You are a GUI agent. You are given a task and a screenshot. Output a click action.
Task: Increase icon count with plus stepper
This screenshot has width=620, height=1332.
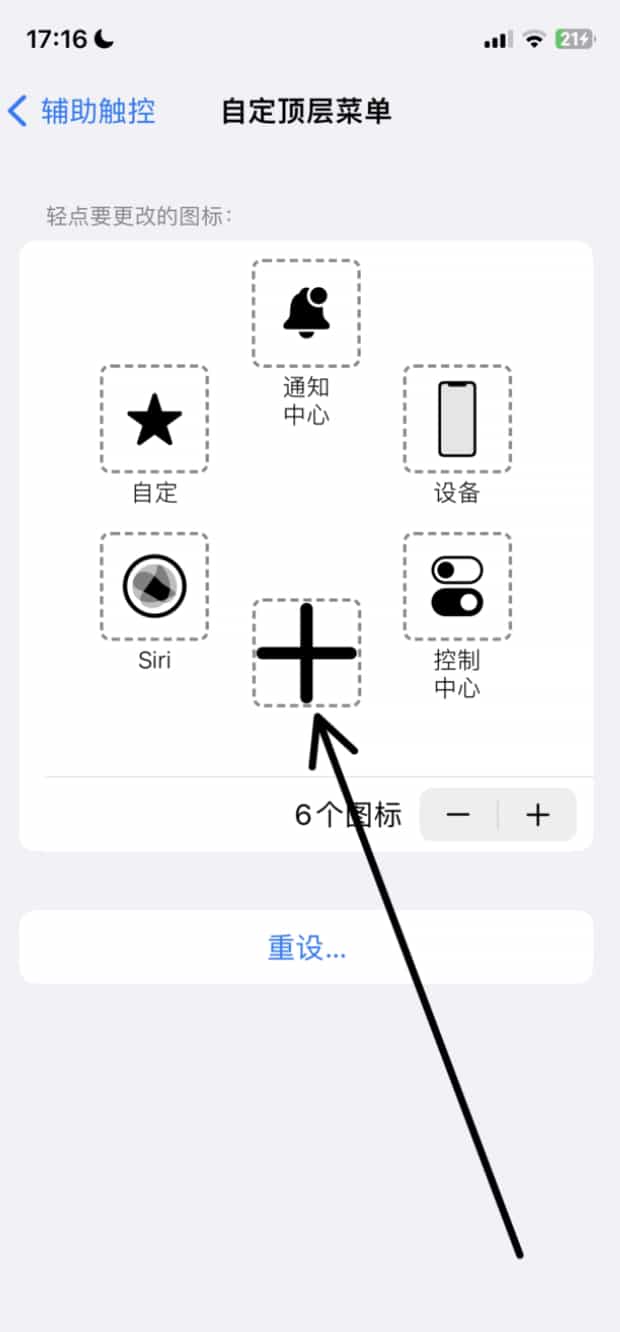click(538, 815)
